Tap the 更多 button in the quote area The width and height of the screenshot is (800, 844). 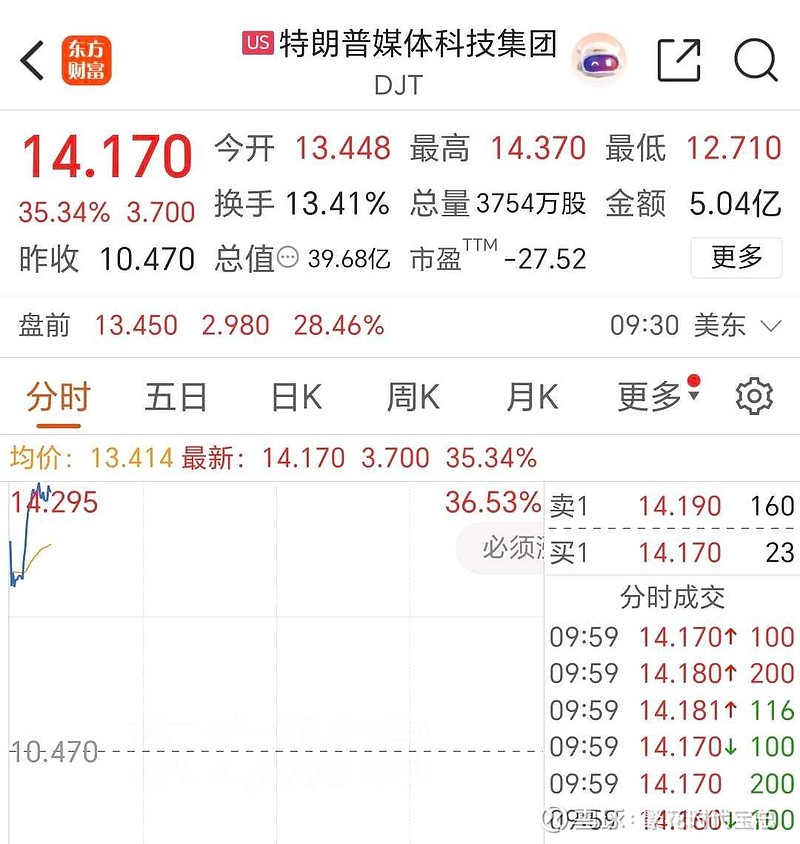coord(736,258)
